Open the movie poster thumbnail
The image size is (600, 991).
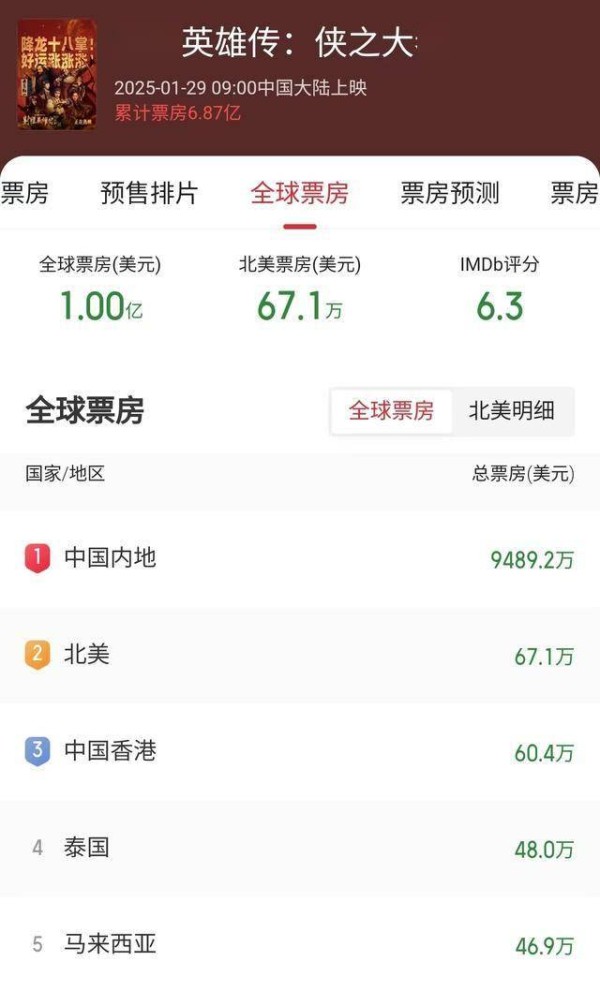pos(57,75)
